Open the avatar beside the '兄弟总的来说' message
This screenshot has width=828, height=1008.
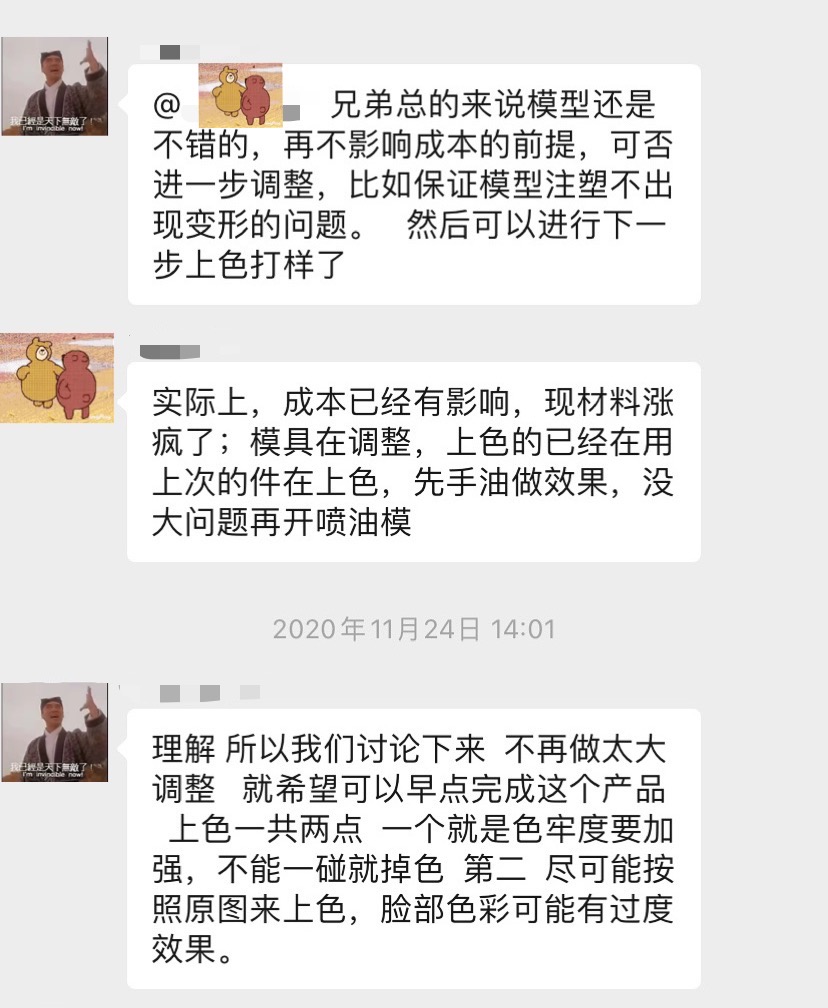coord(54,86)
